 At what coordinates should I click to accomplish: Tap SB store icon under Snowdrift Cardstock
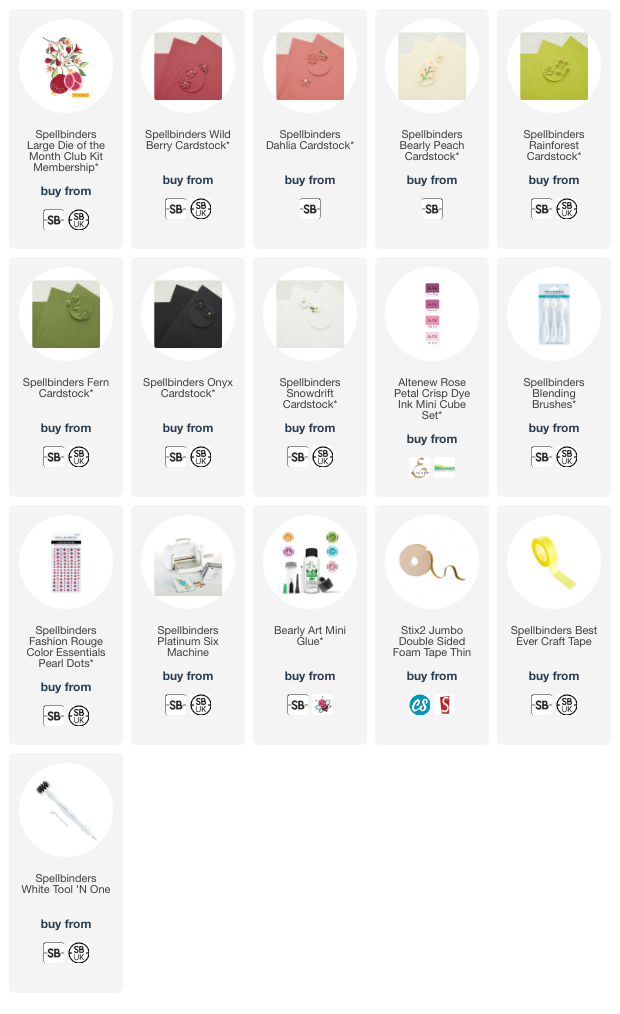point(298,457)
